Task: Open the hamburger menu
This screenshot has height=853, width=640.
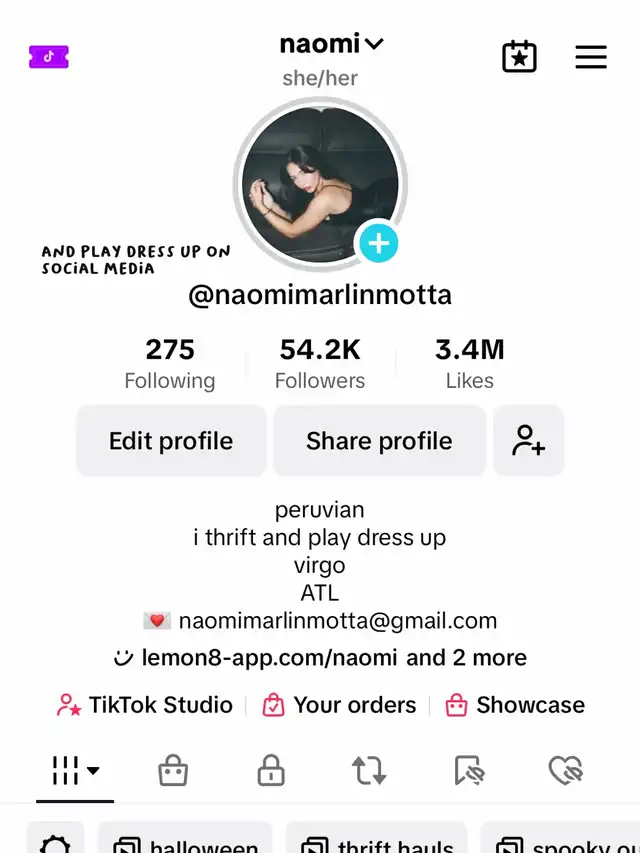Action: tap(591, 57)
